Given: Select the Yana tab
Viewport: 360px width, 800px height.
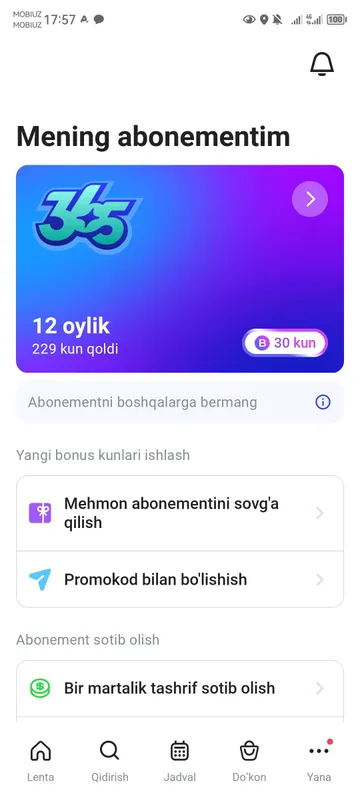Looking at the screenshot, I should tap(319, 761).
